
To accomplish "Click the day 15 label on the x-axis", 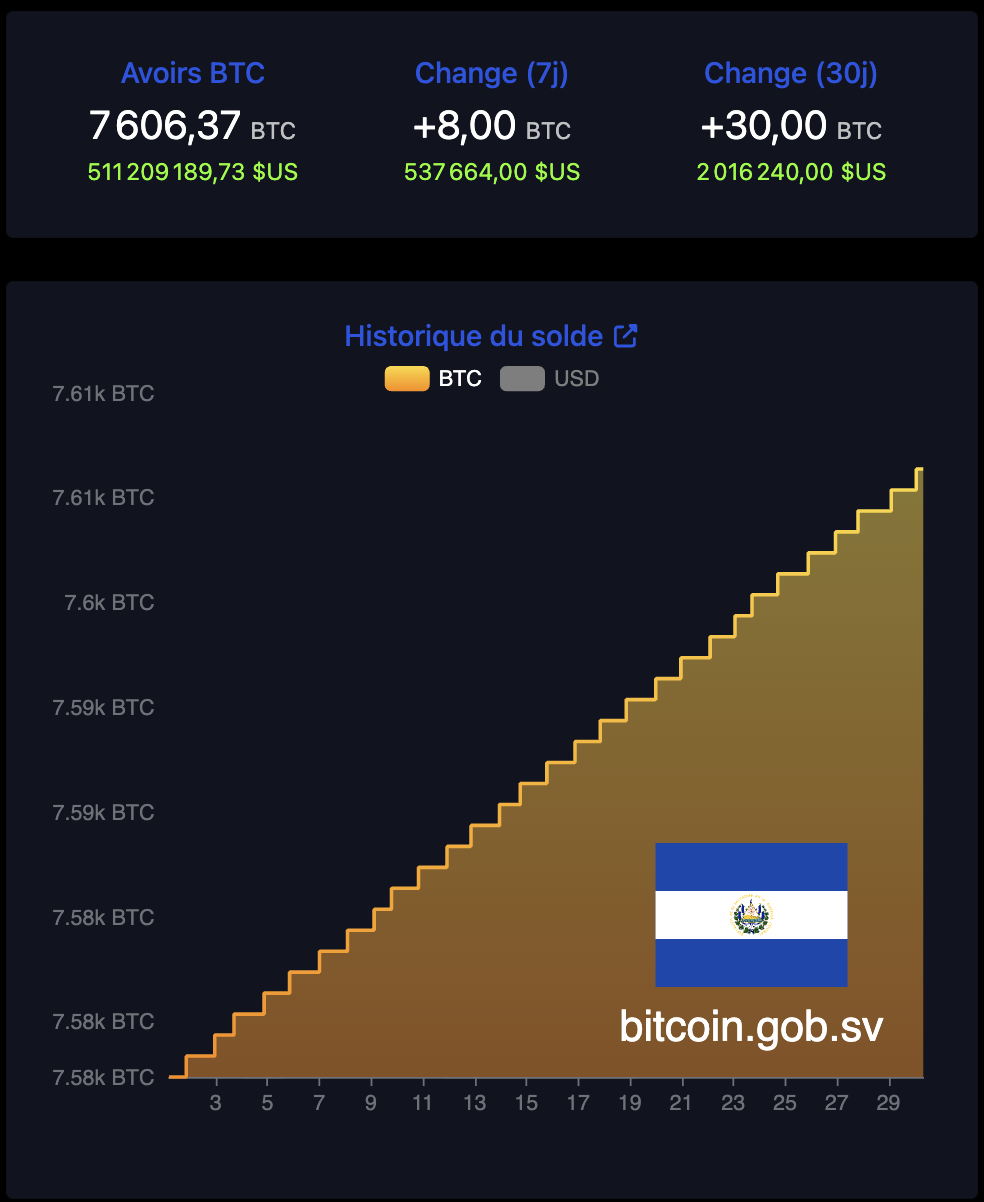I will (526, 1102).
